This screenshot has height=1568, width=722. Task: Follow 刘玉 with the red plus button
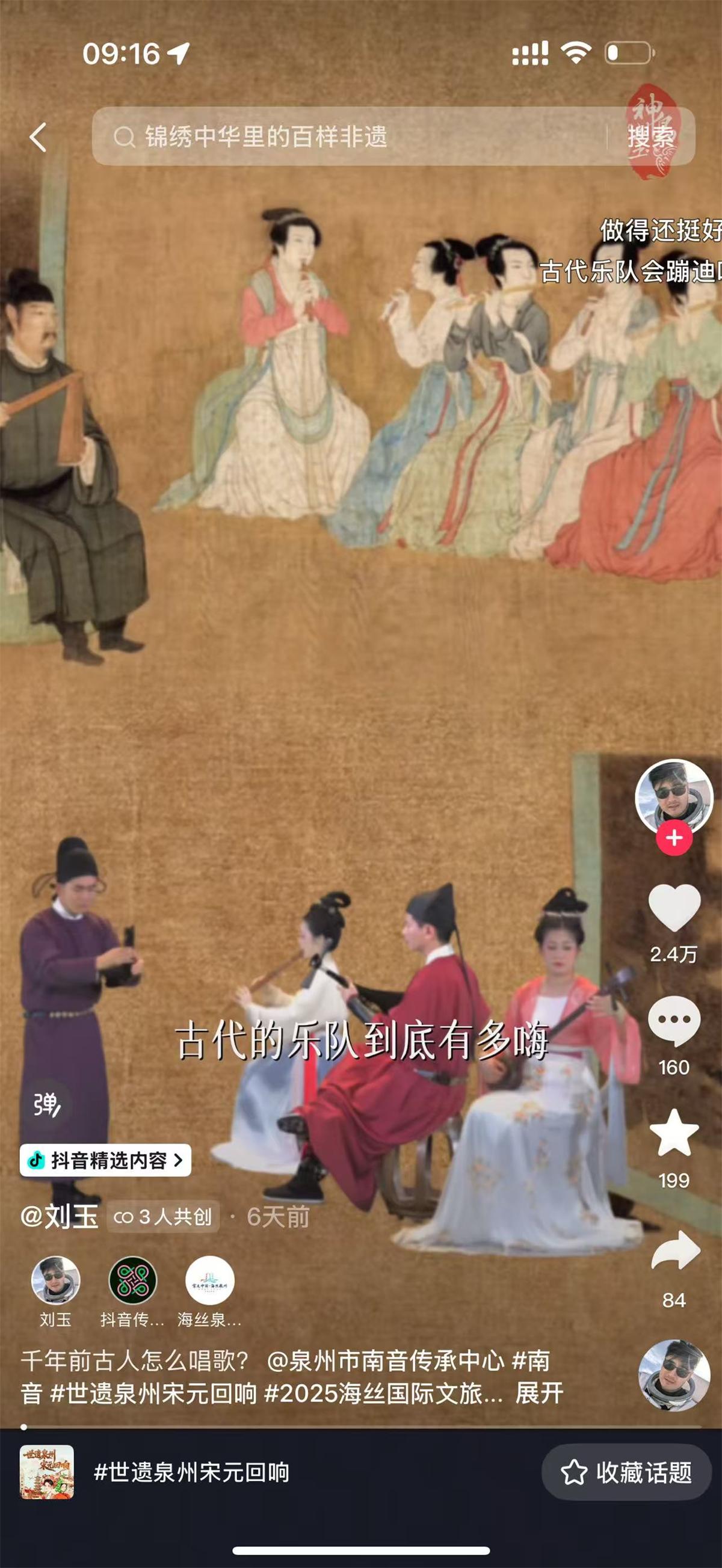[673, 838]
